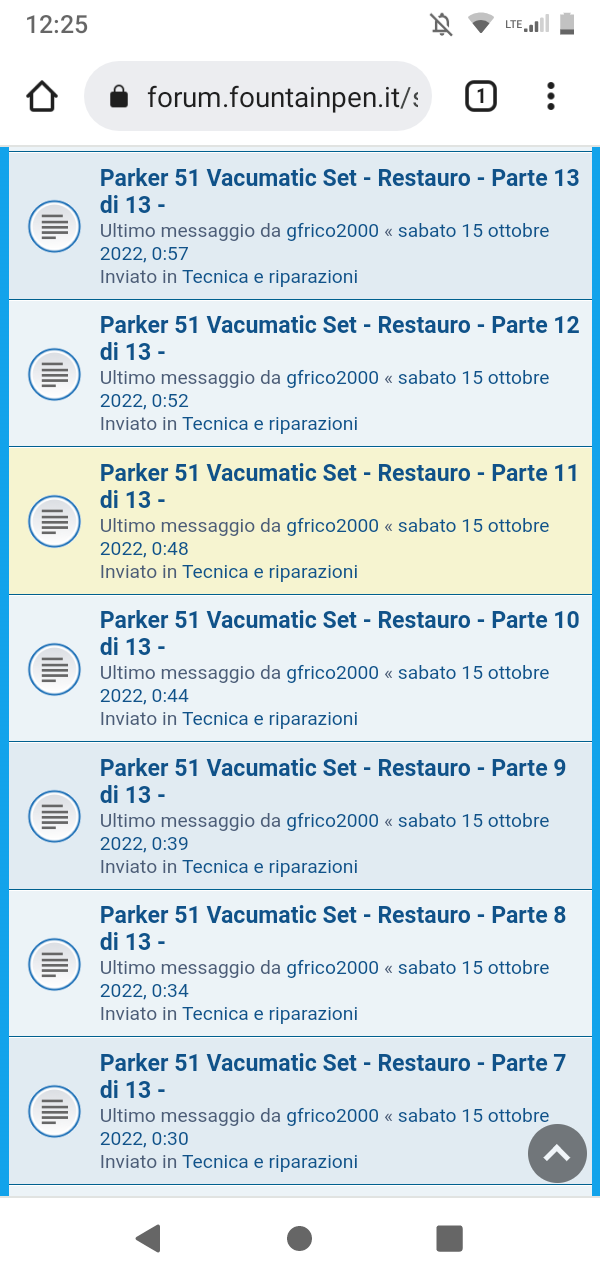
Task: Tap the back-to-top arrow button
Action: pos(557,1154)
